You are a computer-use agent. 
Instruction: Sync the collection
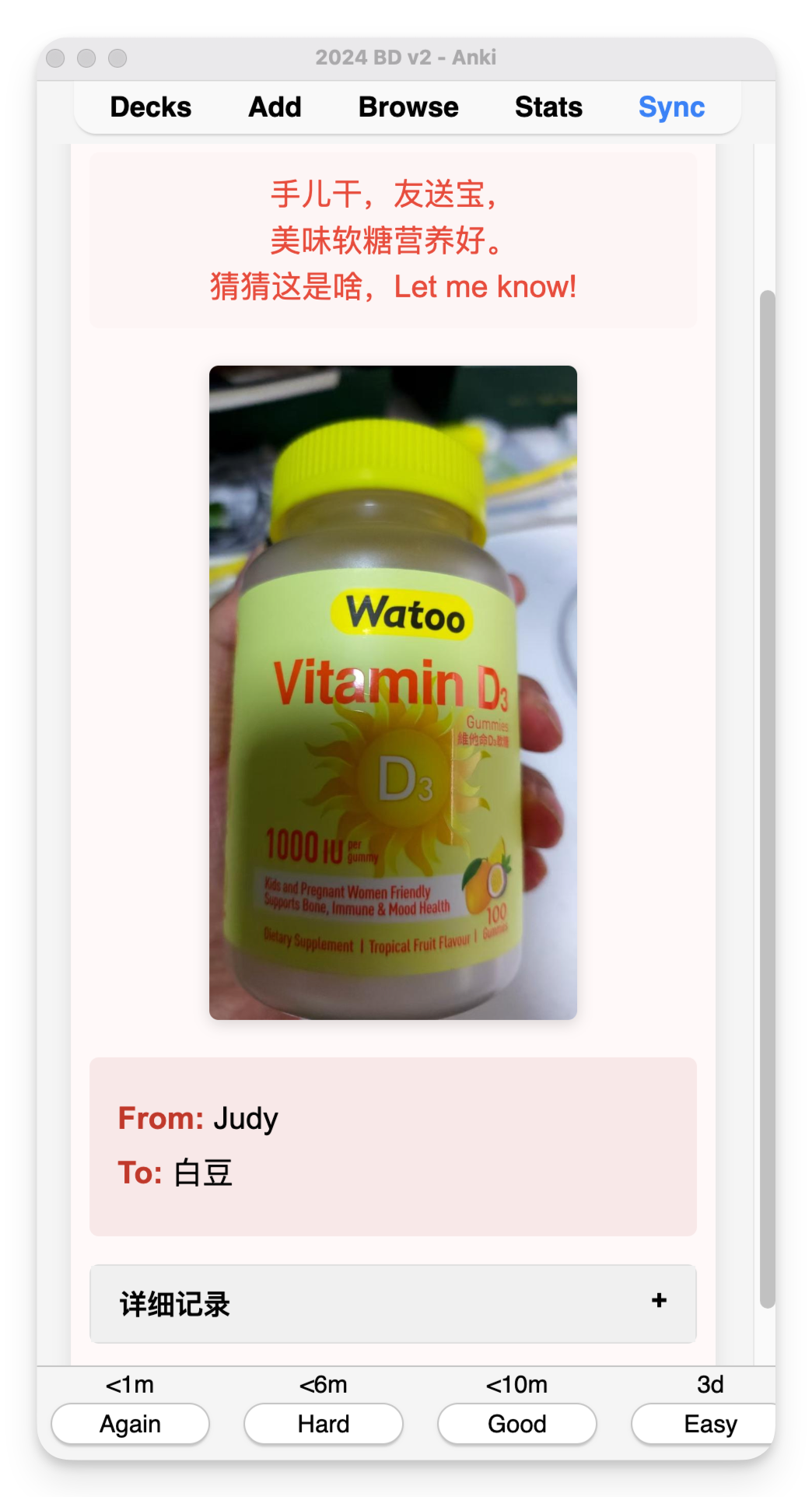[x=671, y=107]
